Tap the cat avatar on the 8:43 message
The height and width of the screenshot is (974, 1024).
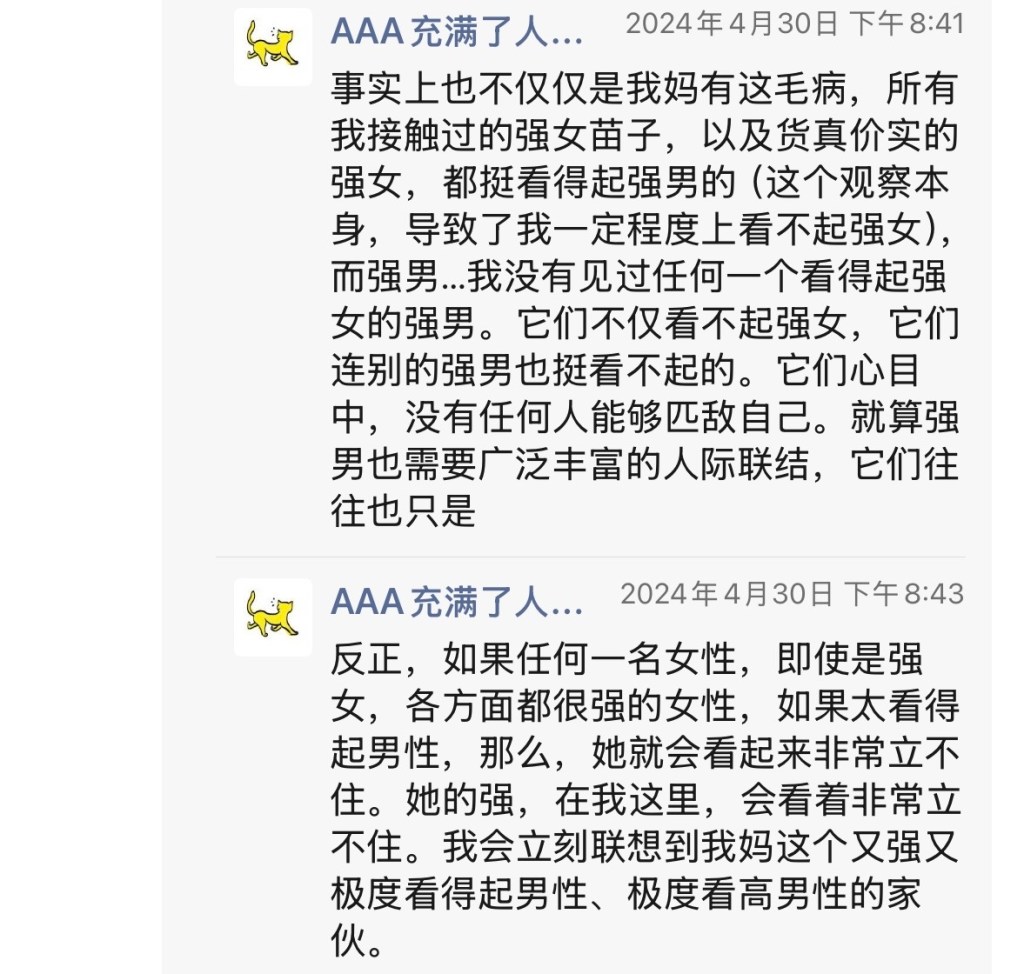(273, 617)
